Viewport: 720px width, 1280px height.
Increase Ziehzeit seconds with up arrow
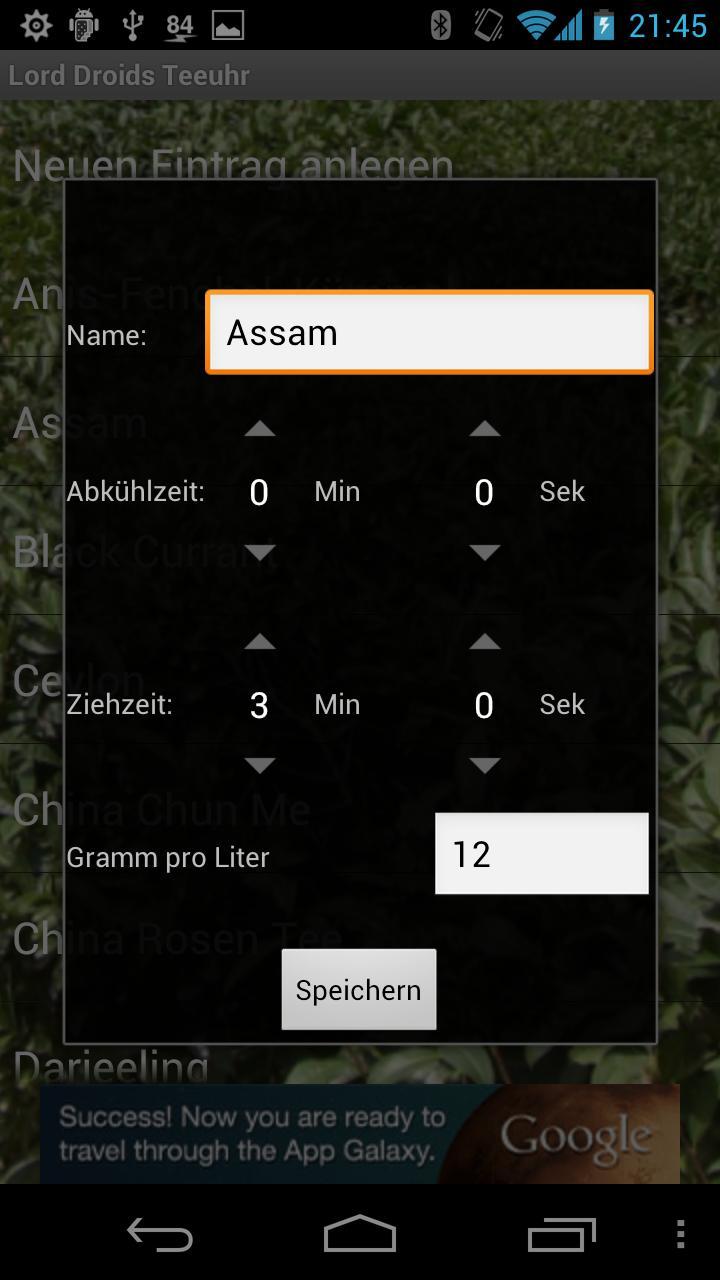click(485, 642)
